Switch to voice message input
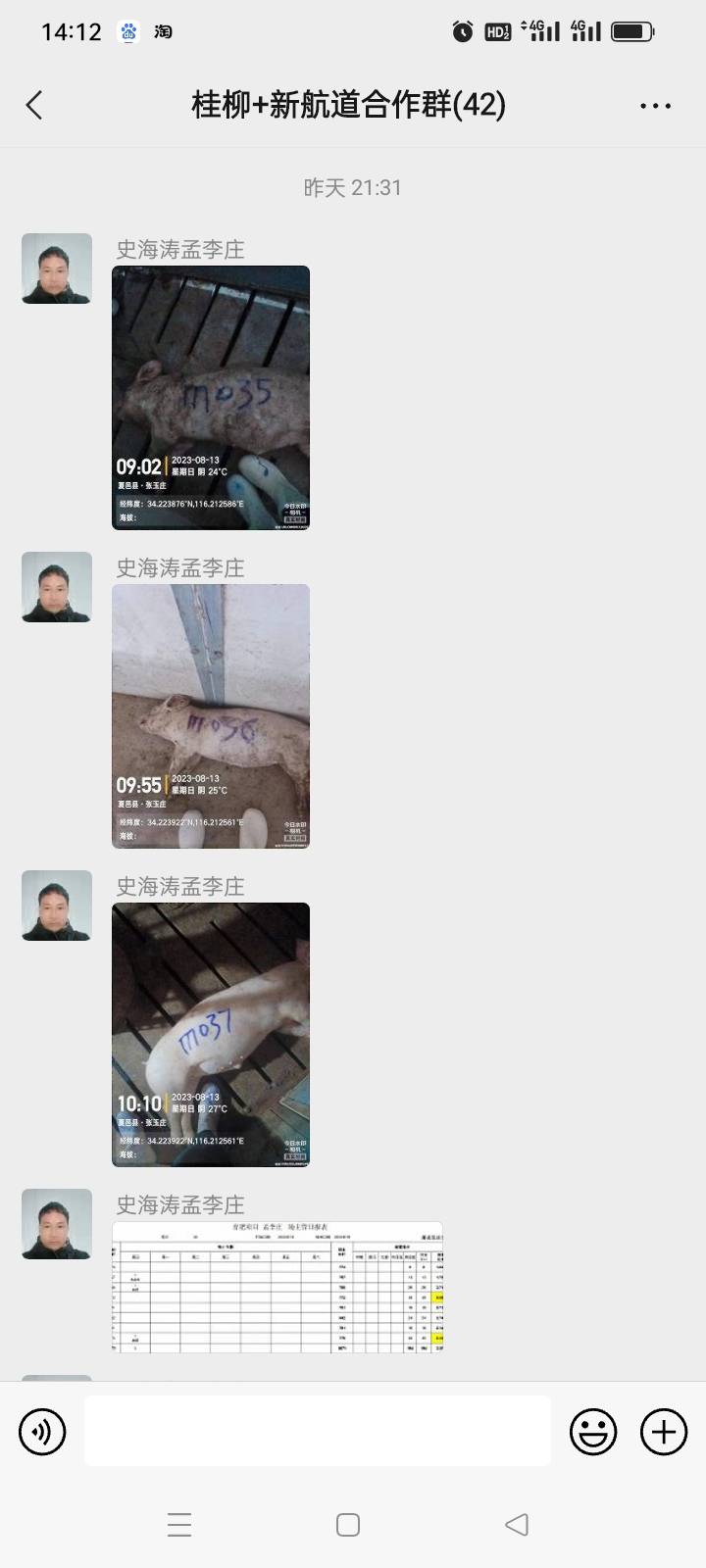 coord(42,1432)
